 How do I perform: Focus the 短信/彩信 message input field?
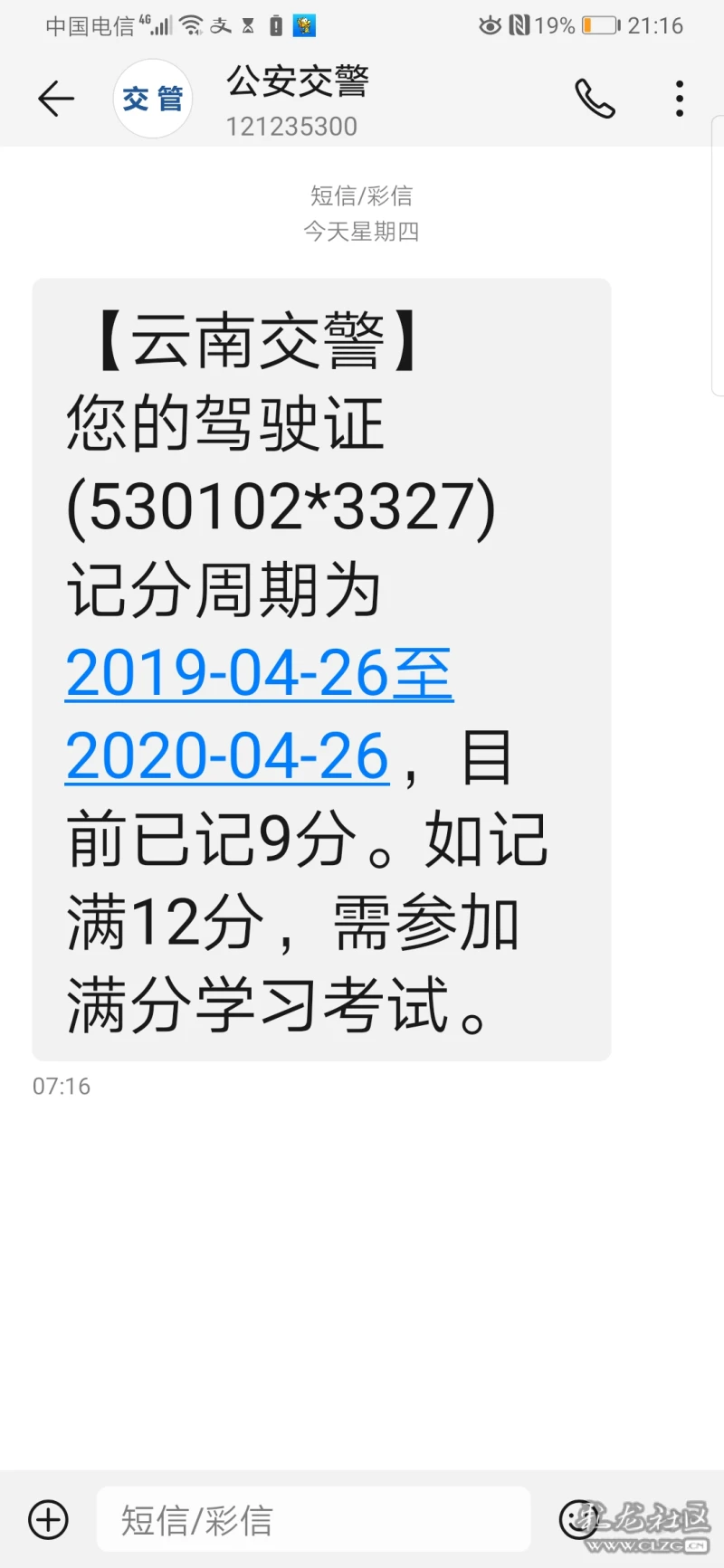pyautogui.click(x=313, y=1519)
